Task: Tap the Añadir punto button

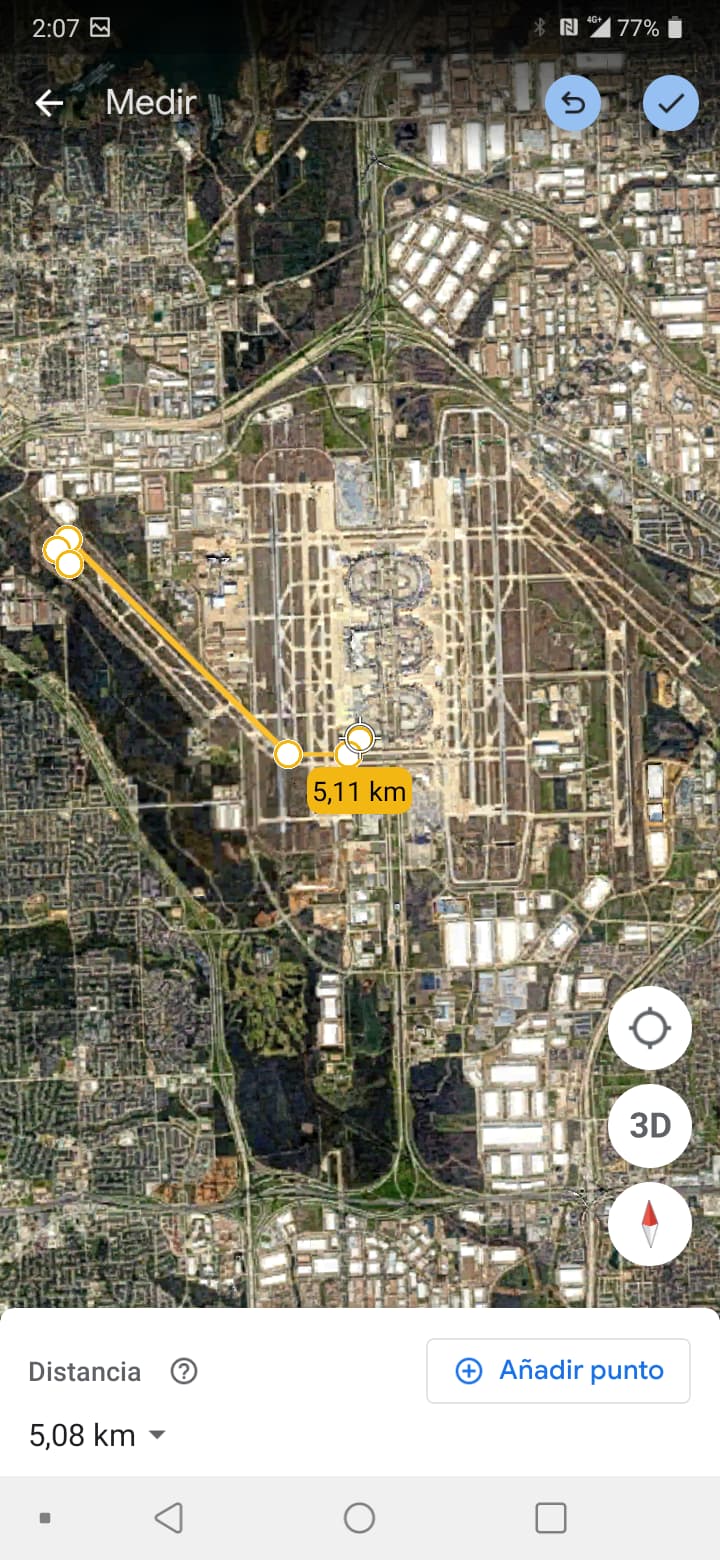Action: (558, 1370)
